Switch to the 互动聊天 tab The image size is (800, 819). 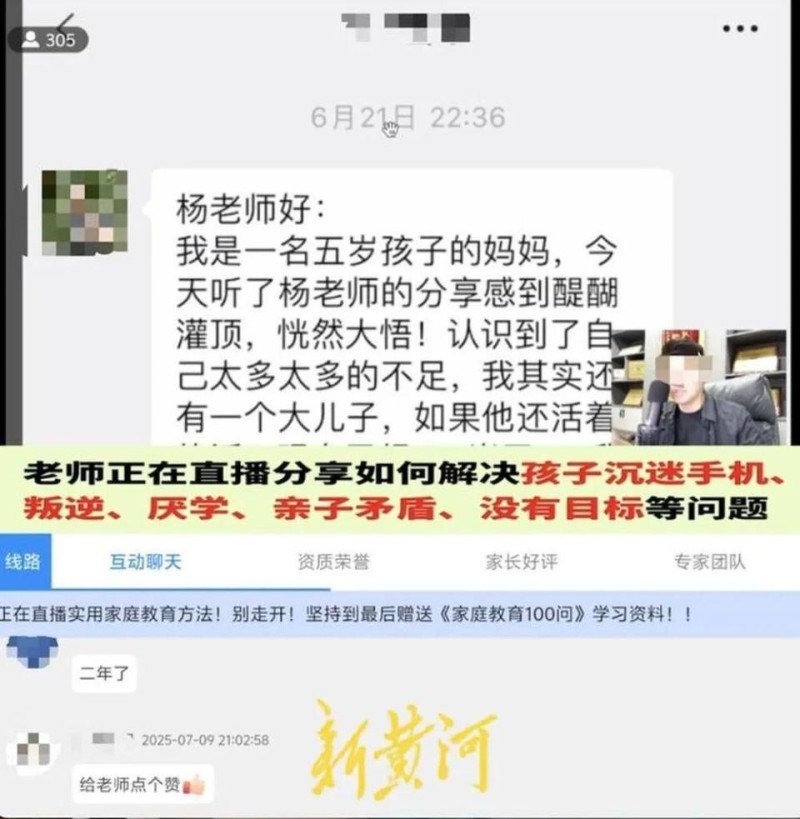(x=146, y=561)
